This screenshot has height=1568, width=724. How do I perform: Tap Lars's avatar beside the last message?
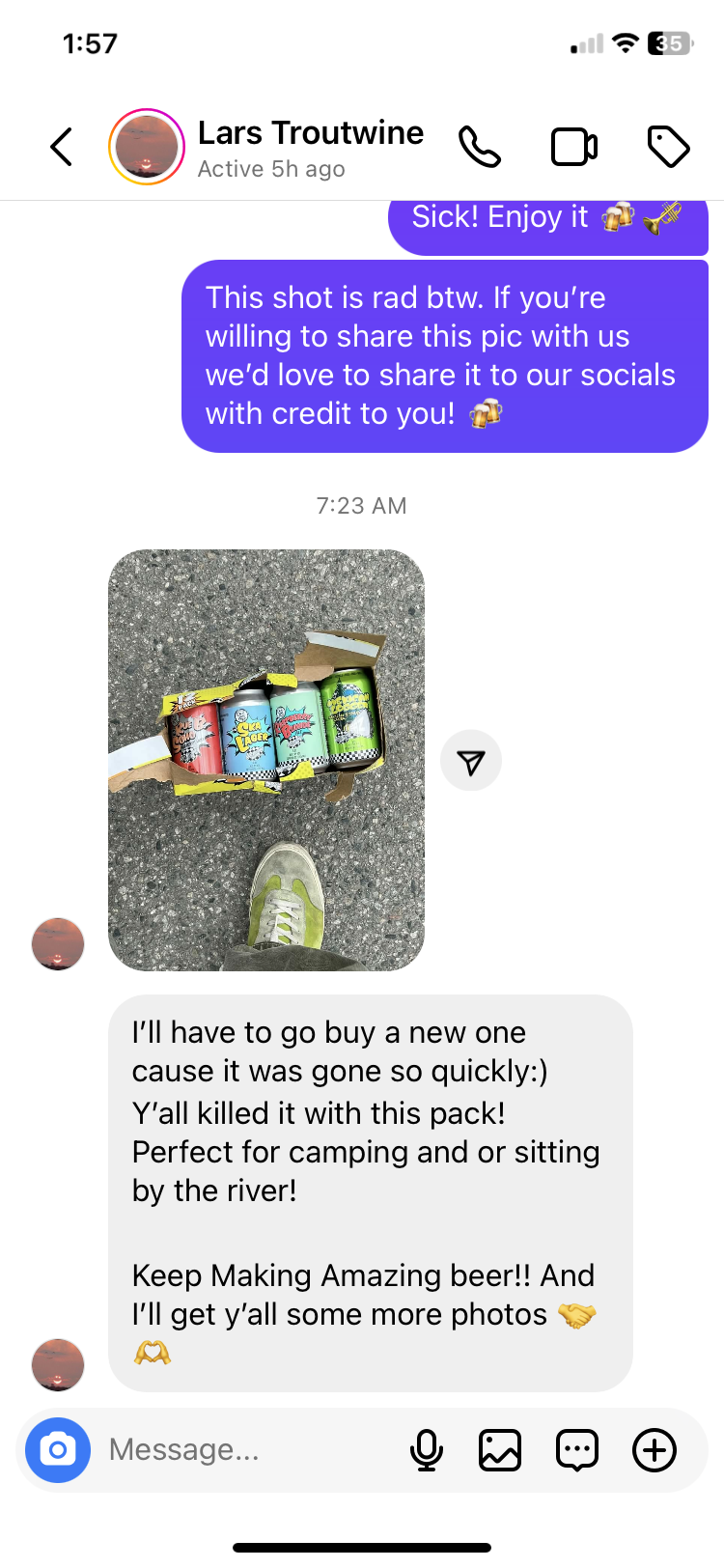click(58, 1364)
